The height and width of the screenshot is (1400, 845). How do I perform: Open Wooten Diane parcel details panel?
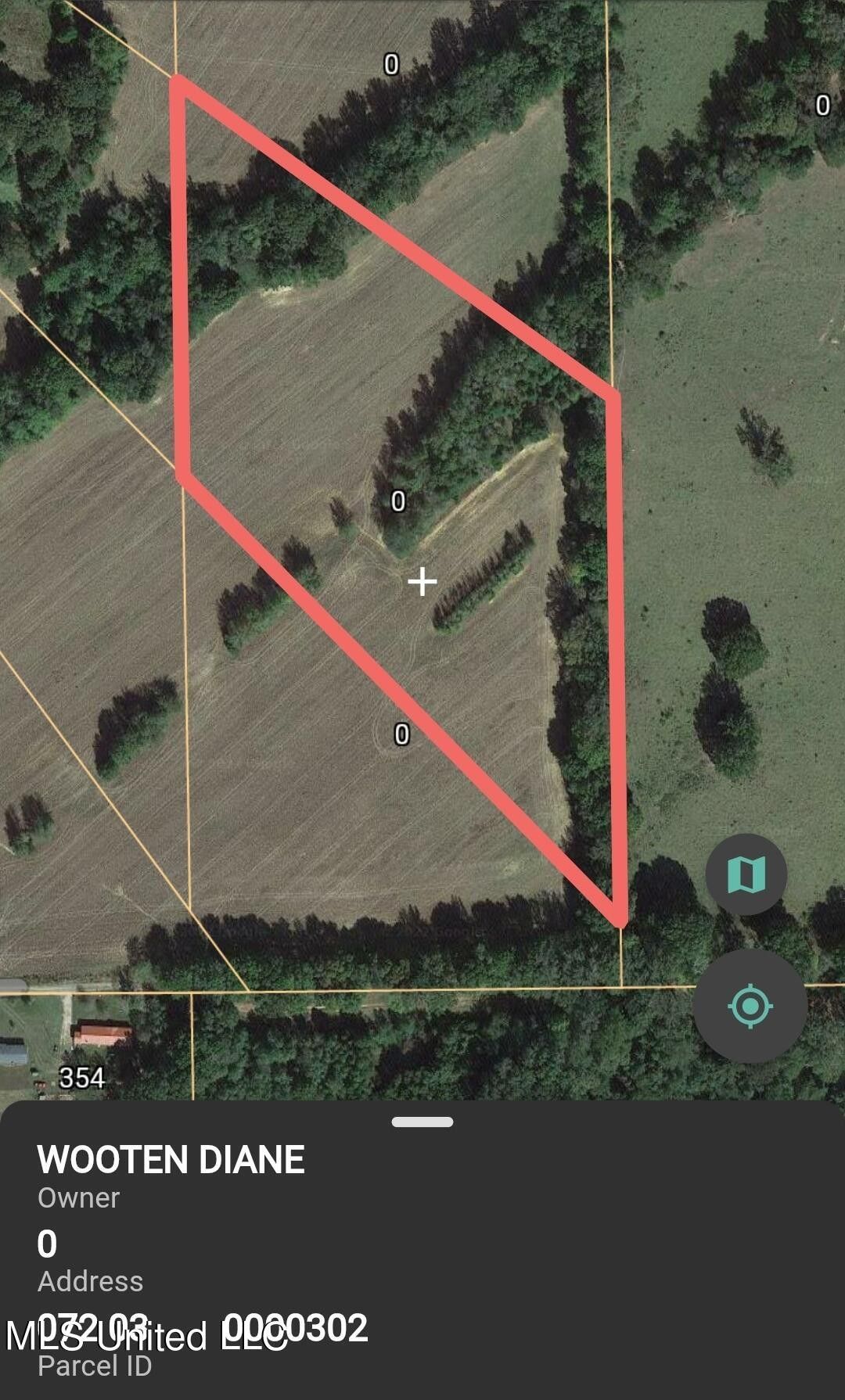pyautogui.click(x=171, y=1160)
